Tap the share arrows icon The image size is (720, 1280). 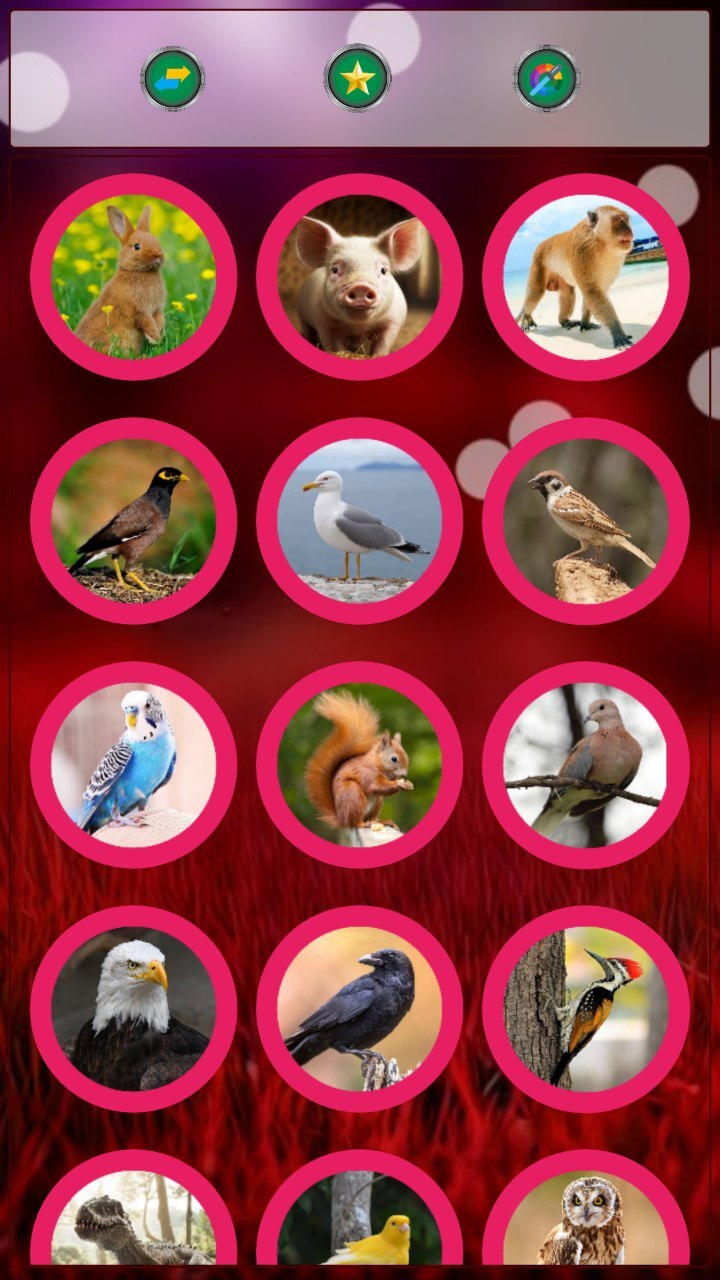click(x=172, y=78)
